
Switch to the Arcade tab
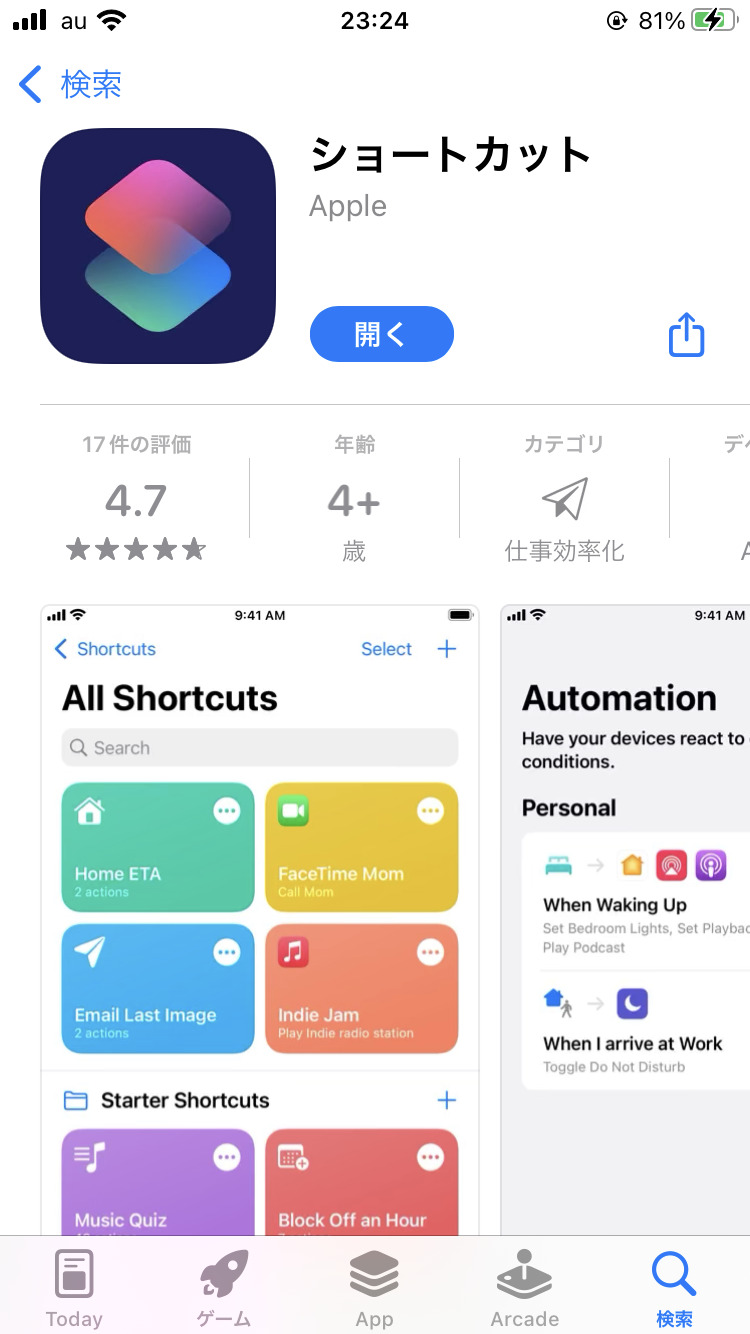(524, 1288)
